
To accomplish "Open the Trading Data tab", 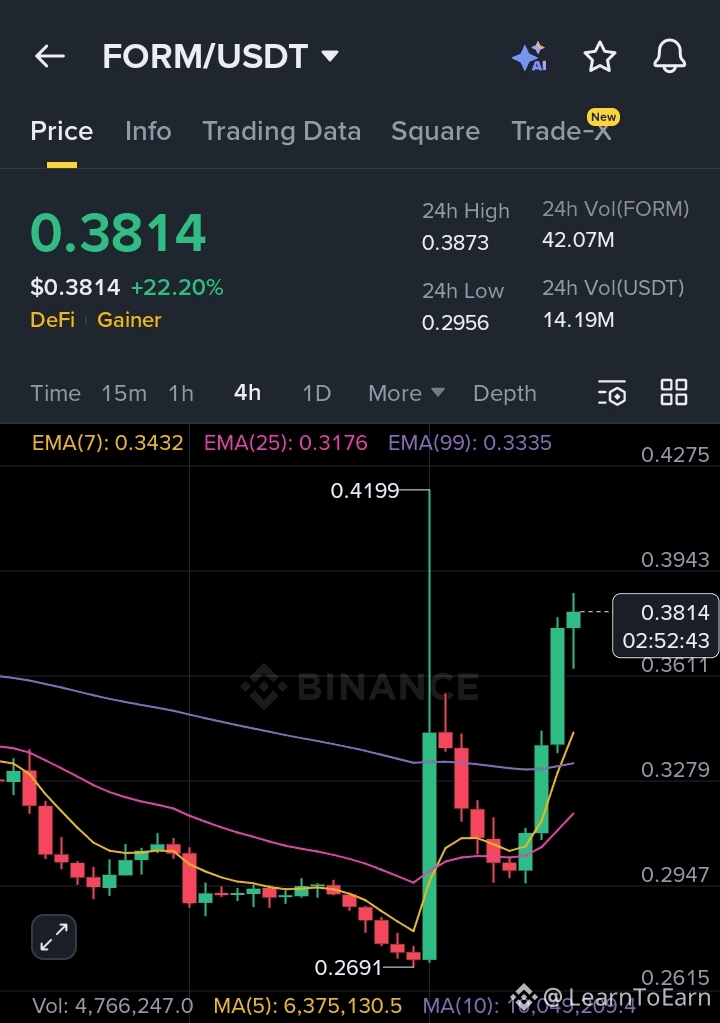I will click(281, 131).
